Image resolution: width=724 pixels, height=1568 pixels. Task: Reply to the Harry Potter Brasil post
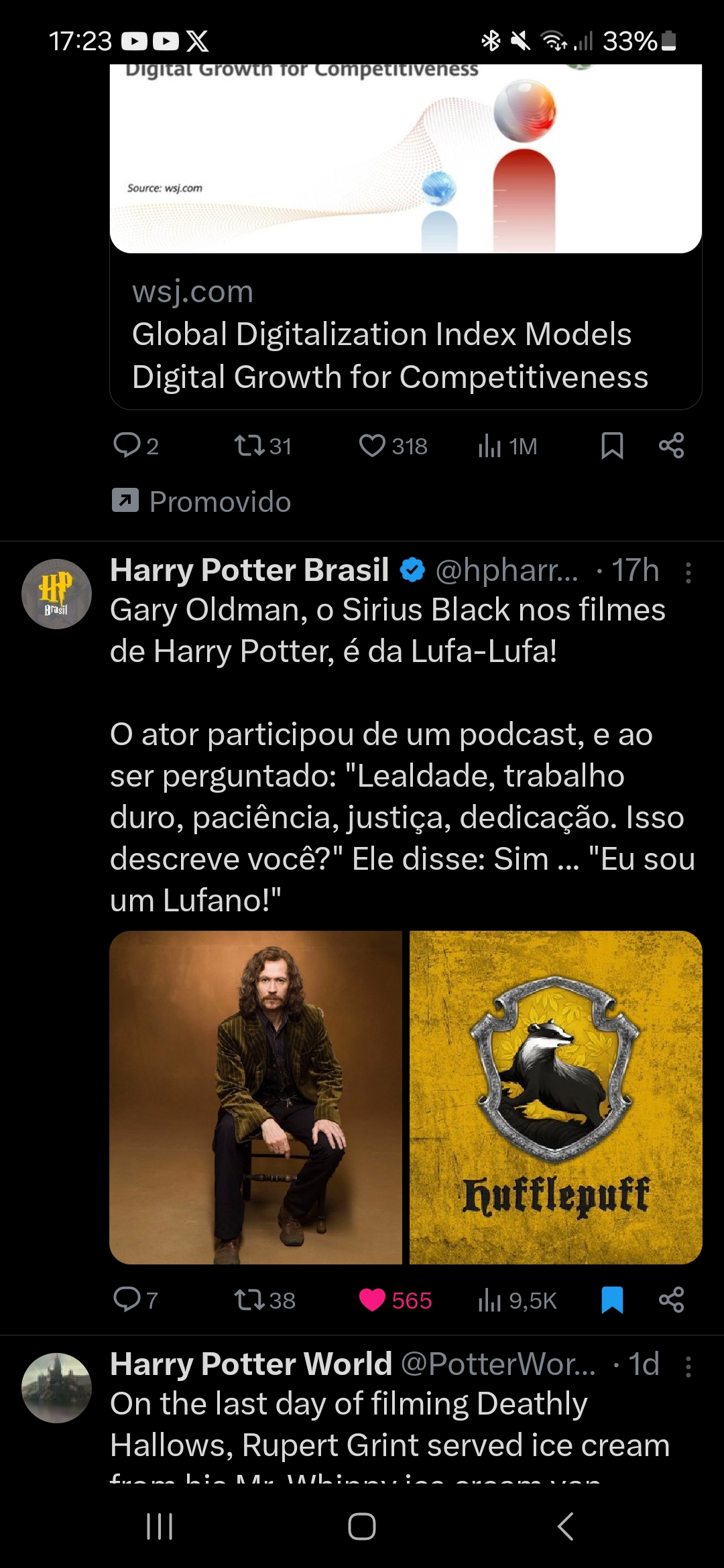(x=127, y=1300)
